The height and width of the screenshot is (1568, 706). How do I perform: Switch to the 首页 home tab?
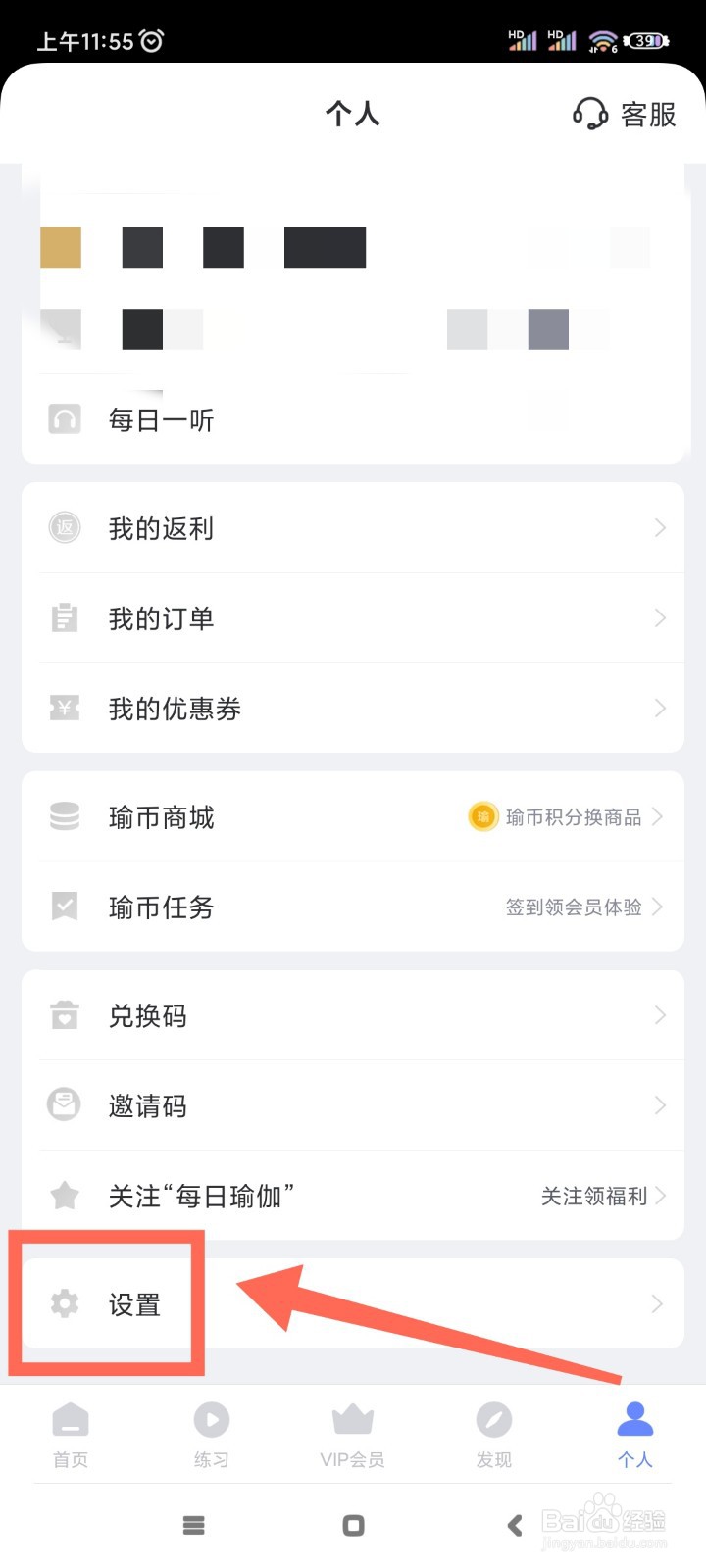[x=71, y=1435]
